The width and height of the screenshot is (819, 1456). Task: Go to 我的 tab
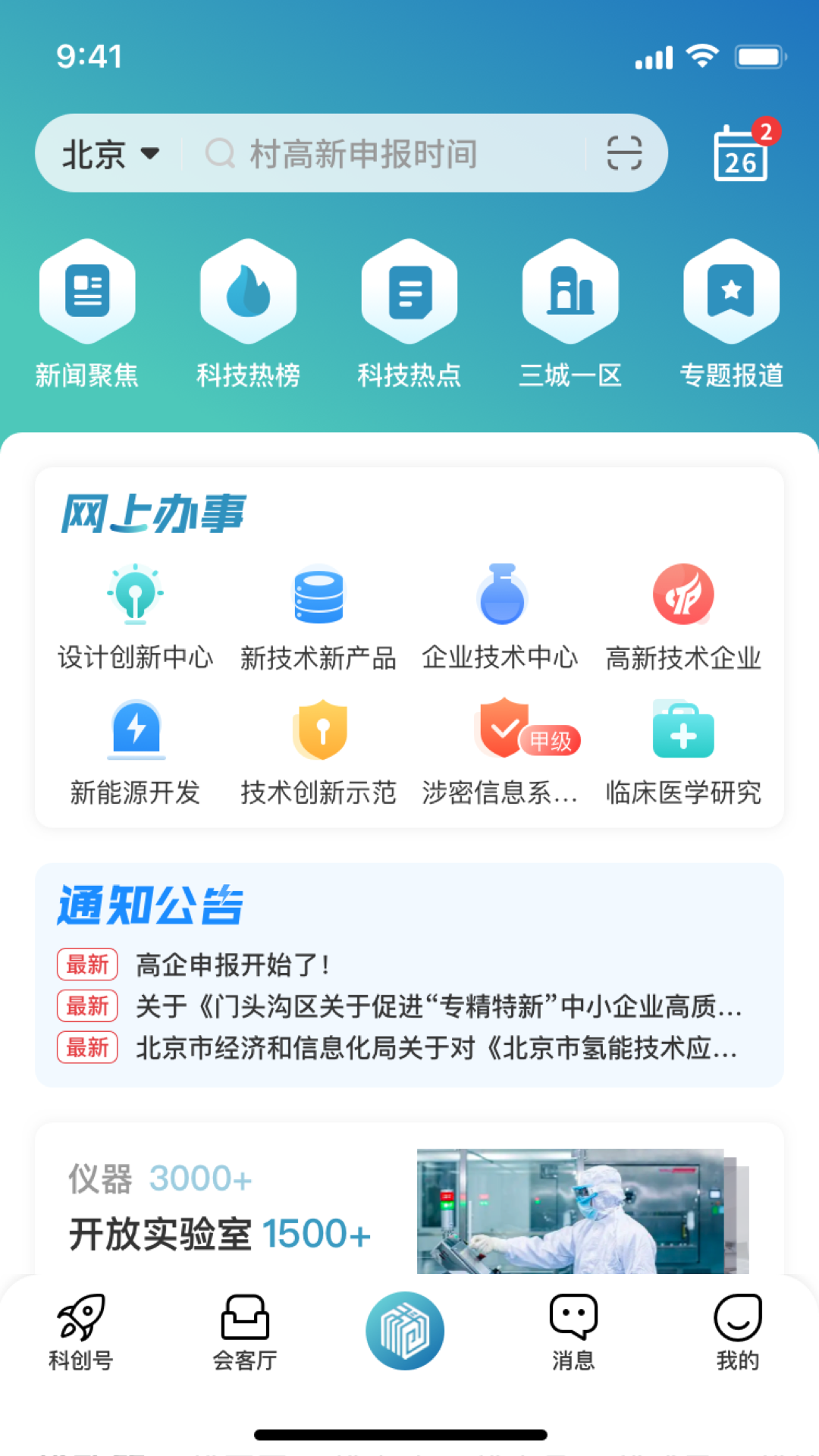[738, 1332]
